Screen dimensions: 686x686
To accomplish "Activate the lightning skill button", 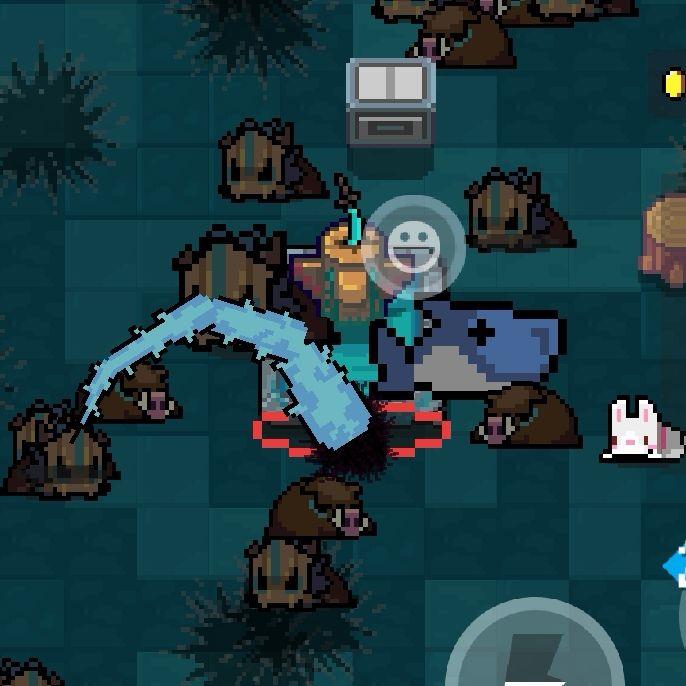I will point(535,654).
